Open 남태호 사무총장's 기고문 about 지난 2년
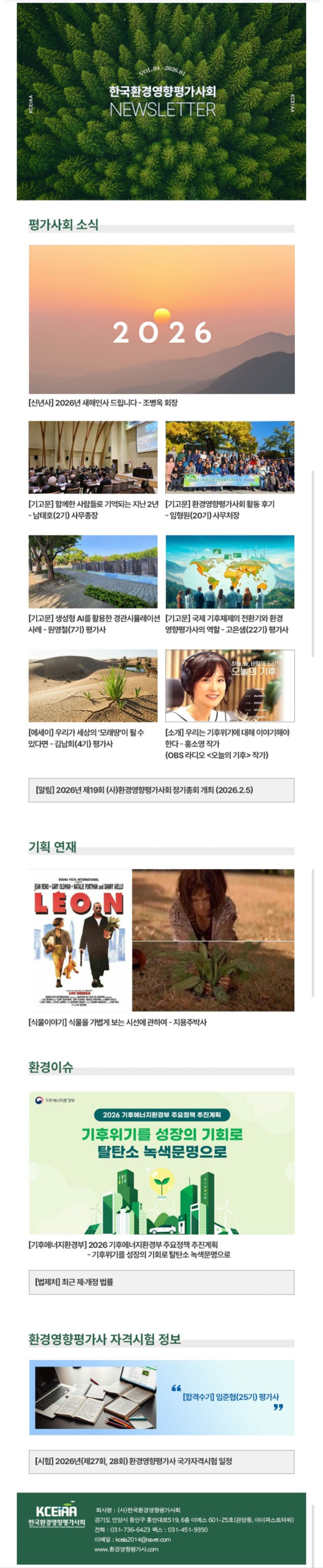The height and width of the screenshot is (1568, 323). pyautogui.click(x=92, y=509)
